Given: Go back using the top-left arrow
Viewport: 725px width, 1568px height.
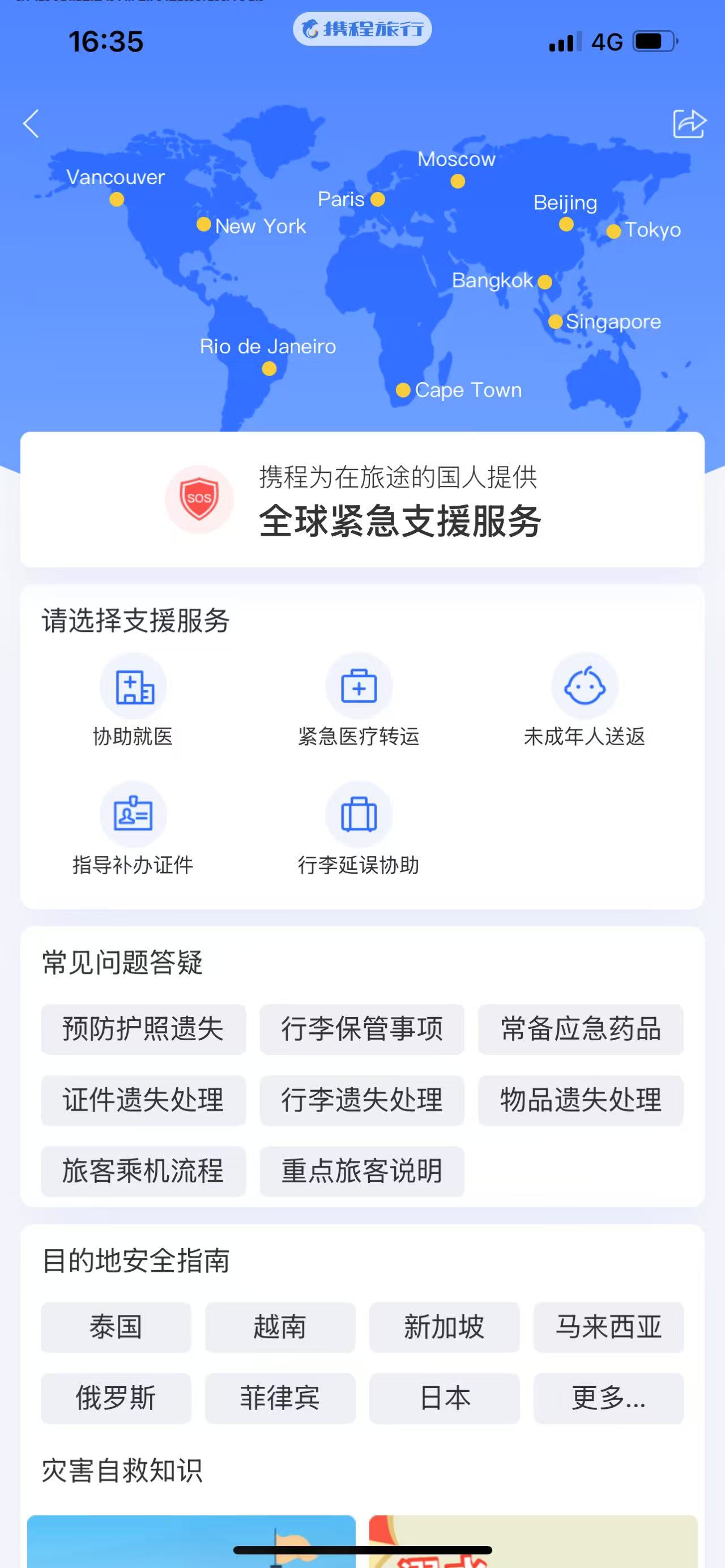Looking at the screenshot, I should (x=31, y=123).
